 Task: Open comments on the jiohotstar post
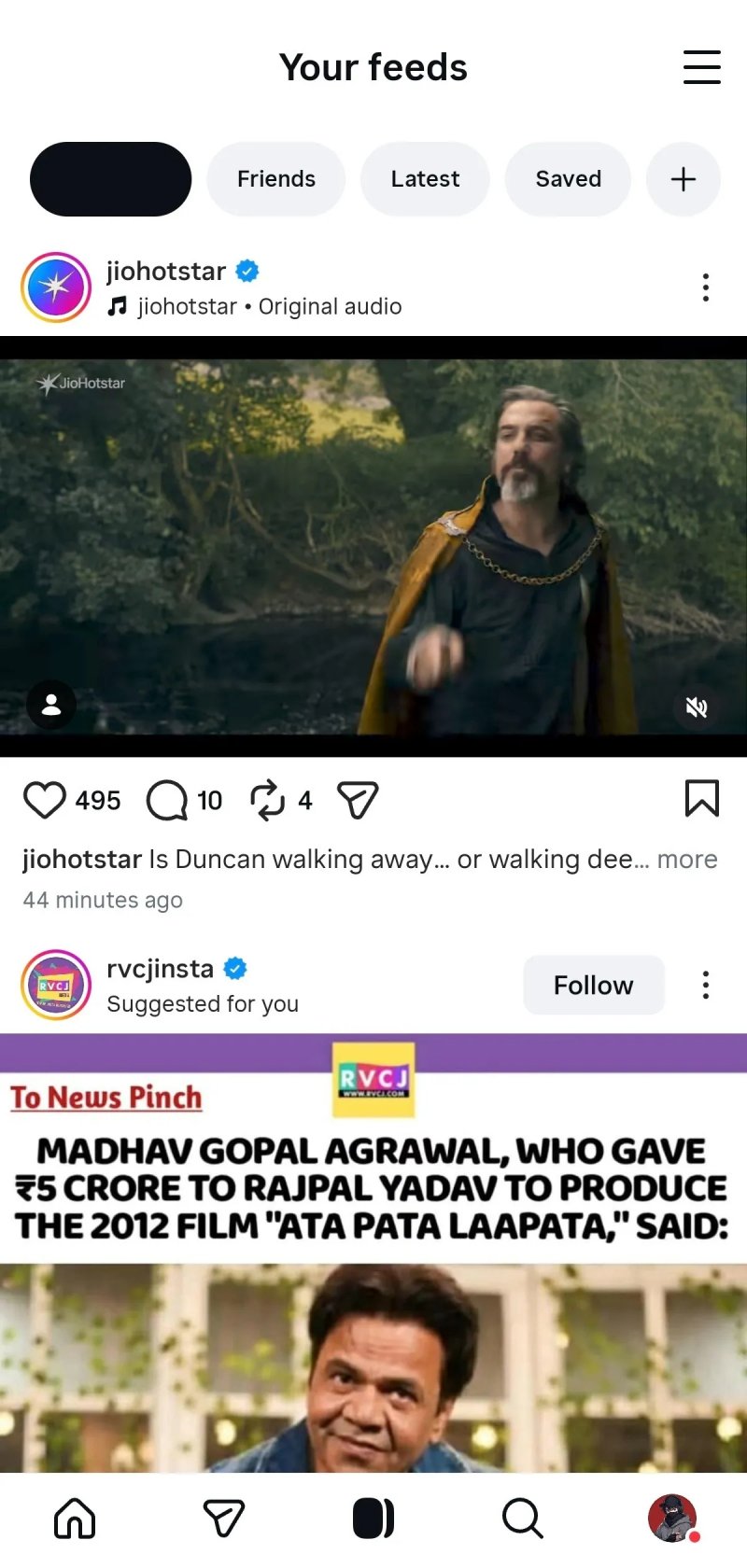tap(167, 800)
